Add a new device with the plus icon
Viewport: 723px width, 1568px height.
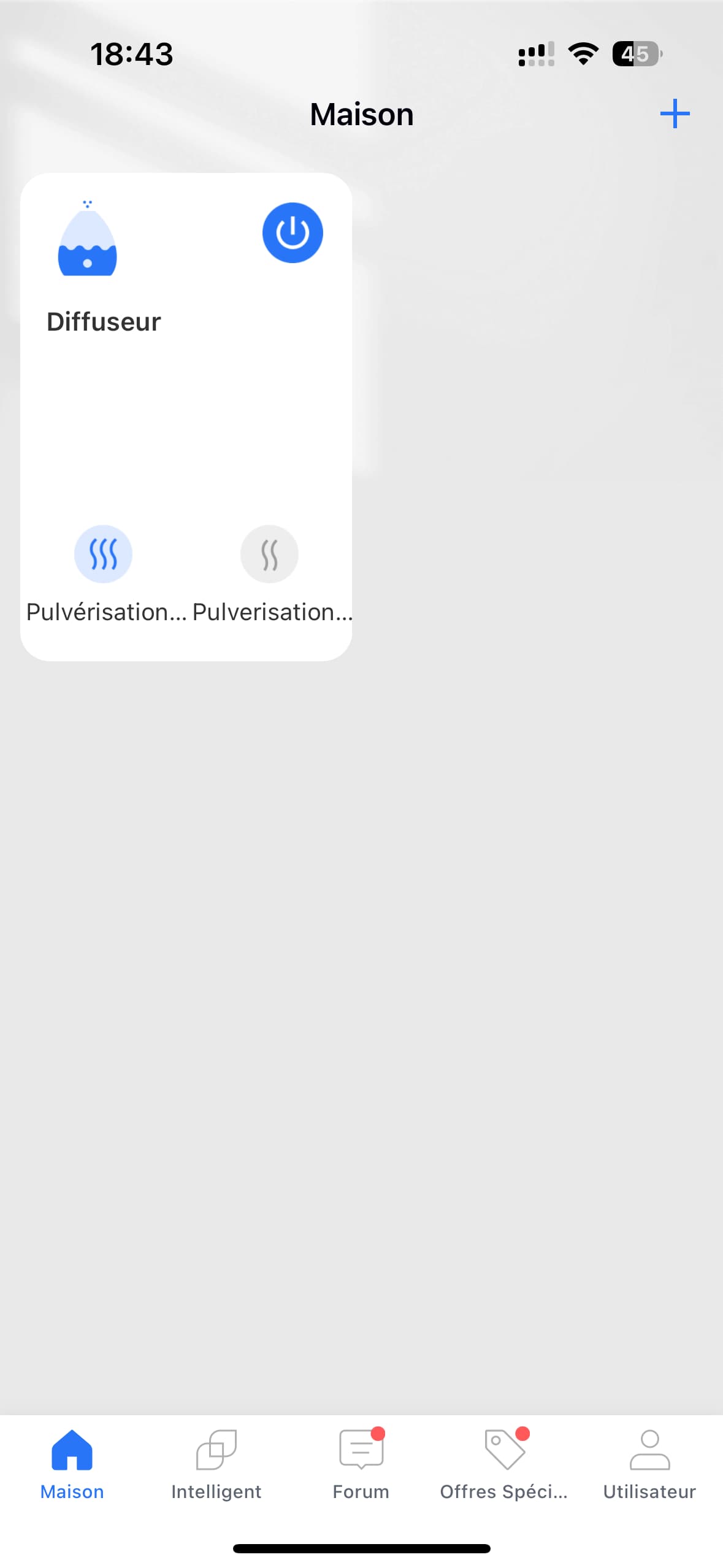(675, 114)
